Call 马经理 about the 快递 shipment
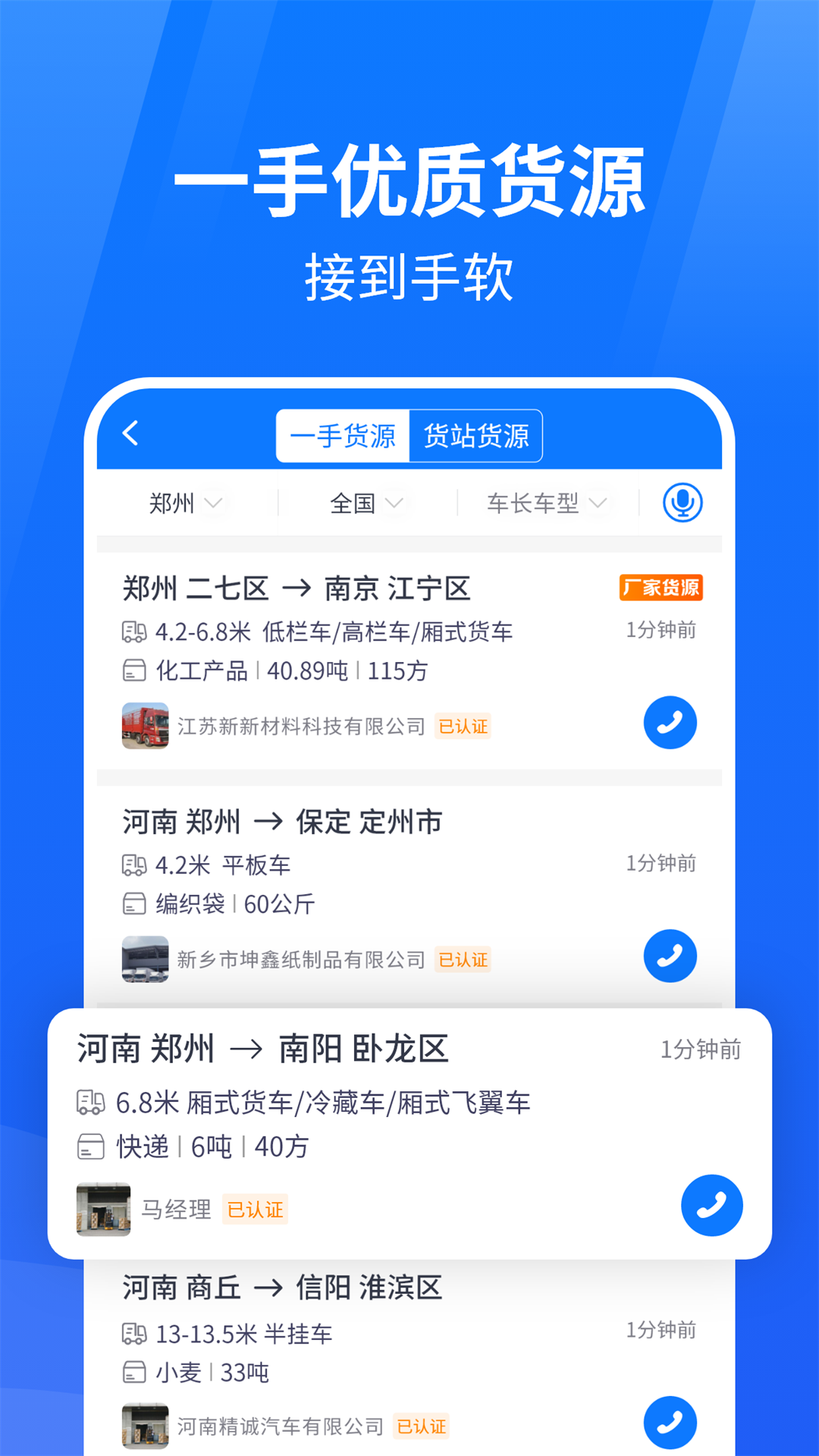 point(711,1206)
